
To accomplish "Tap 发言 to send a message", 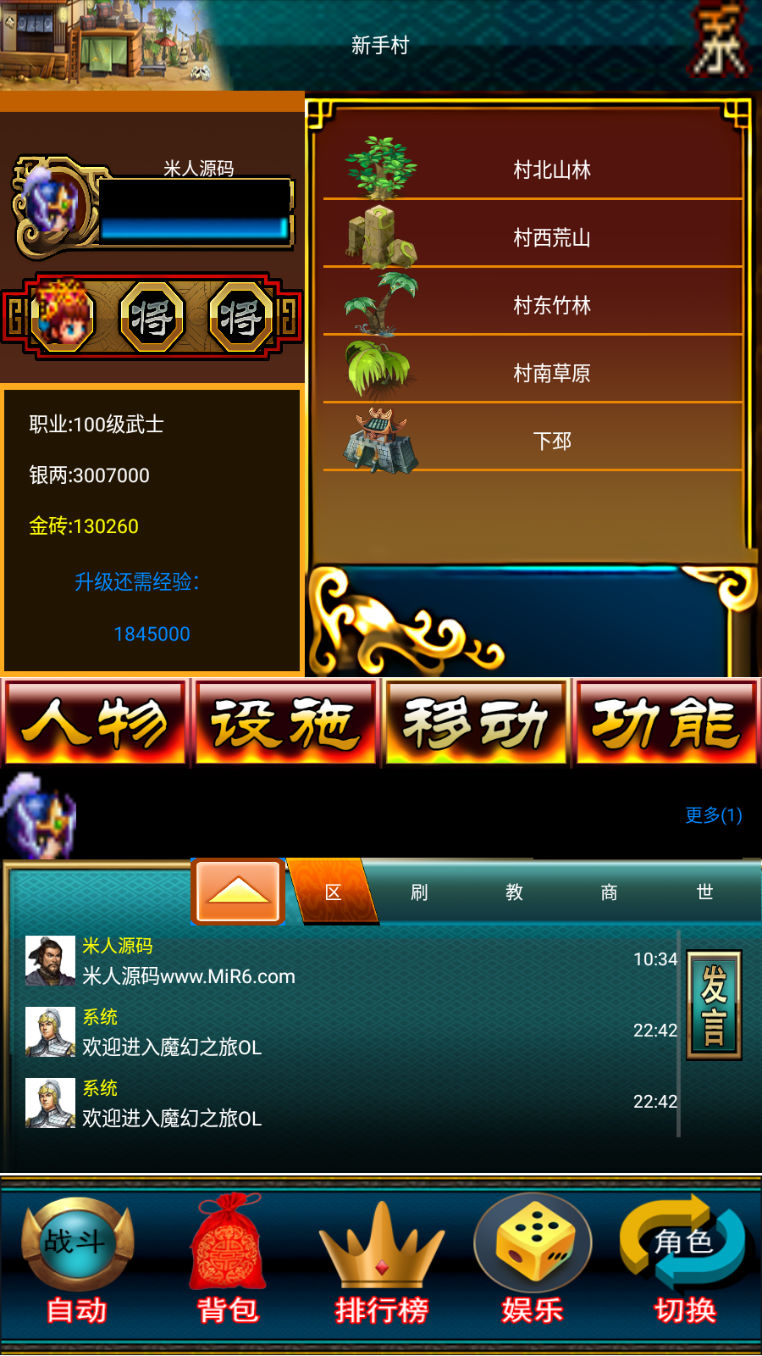I will 714,1003.
